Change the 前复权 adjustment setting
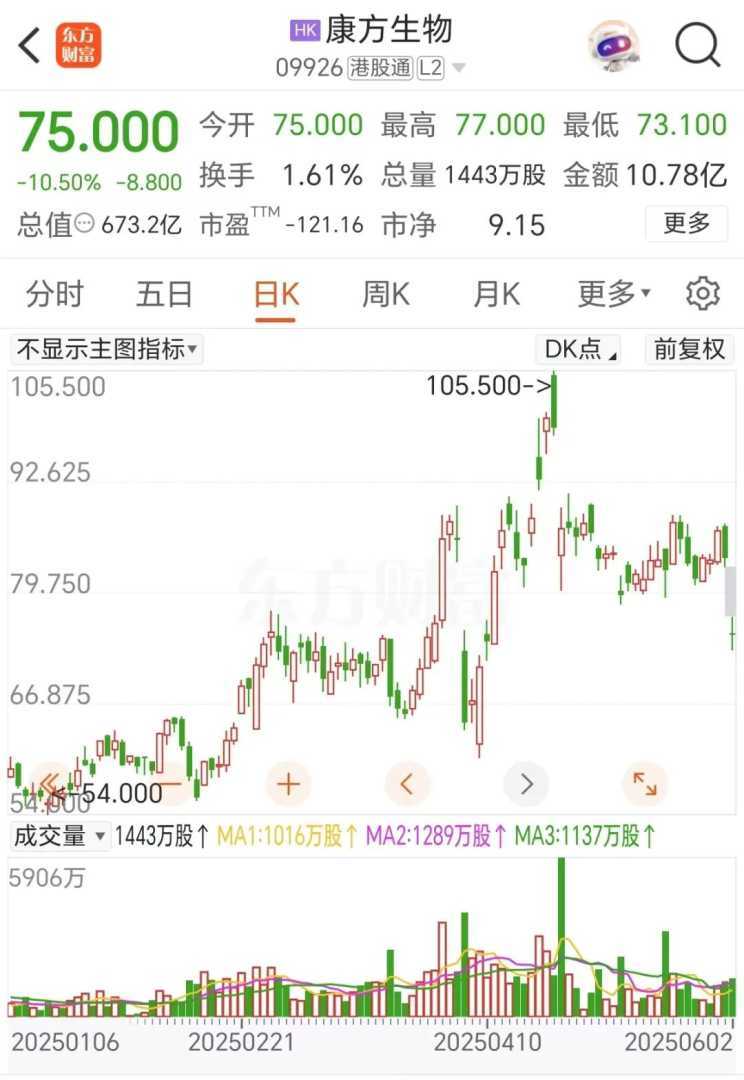The image size is (744, 1080). point(690,349)
